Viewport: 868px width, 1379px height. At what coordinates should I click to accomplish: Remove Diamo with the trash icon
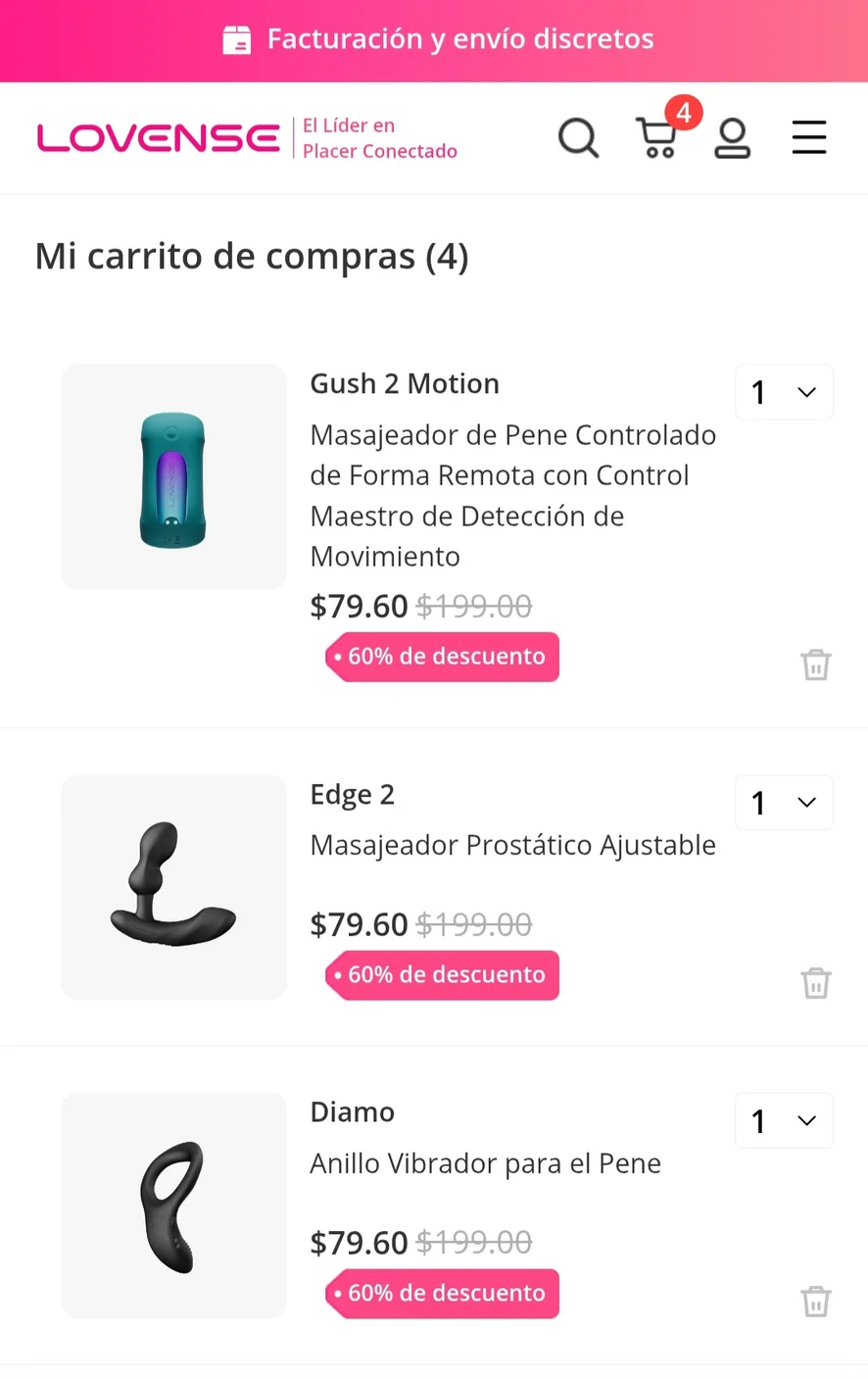[x=816, y=1301]
